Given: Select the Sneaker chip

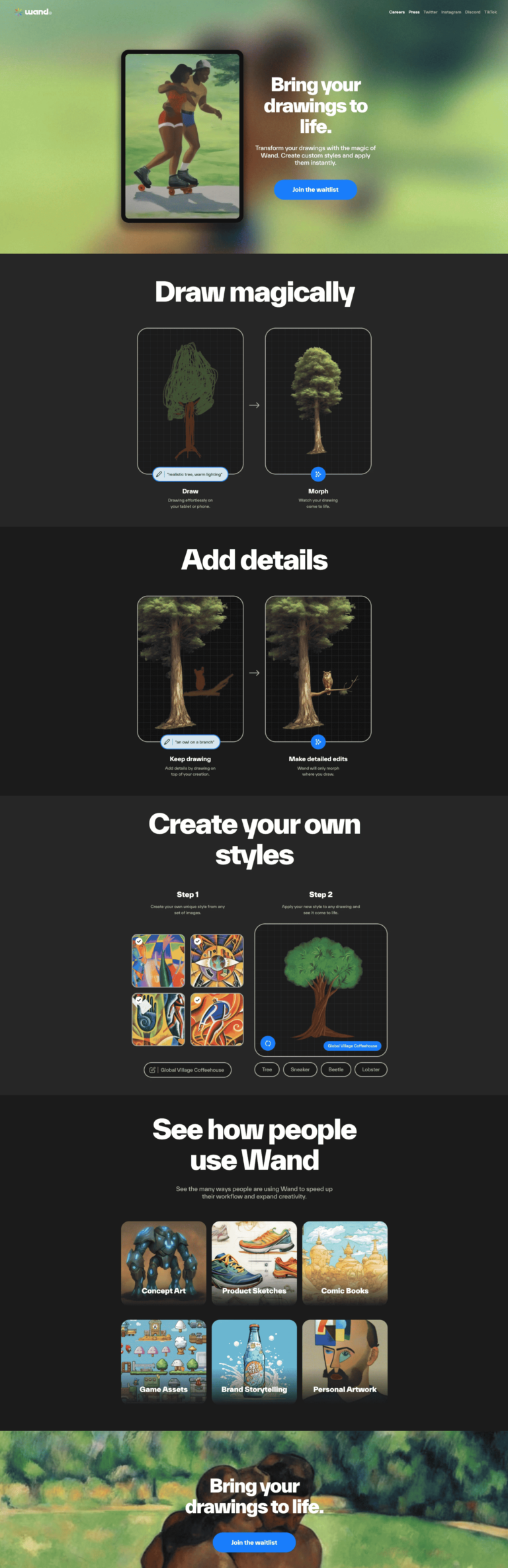Looking at the screenshot, I should coord(300,1069).
